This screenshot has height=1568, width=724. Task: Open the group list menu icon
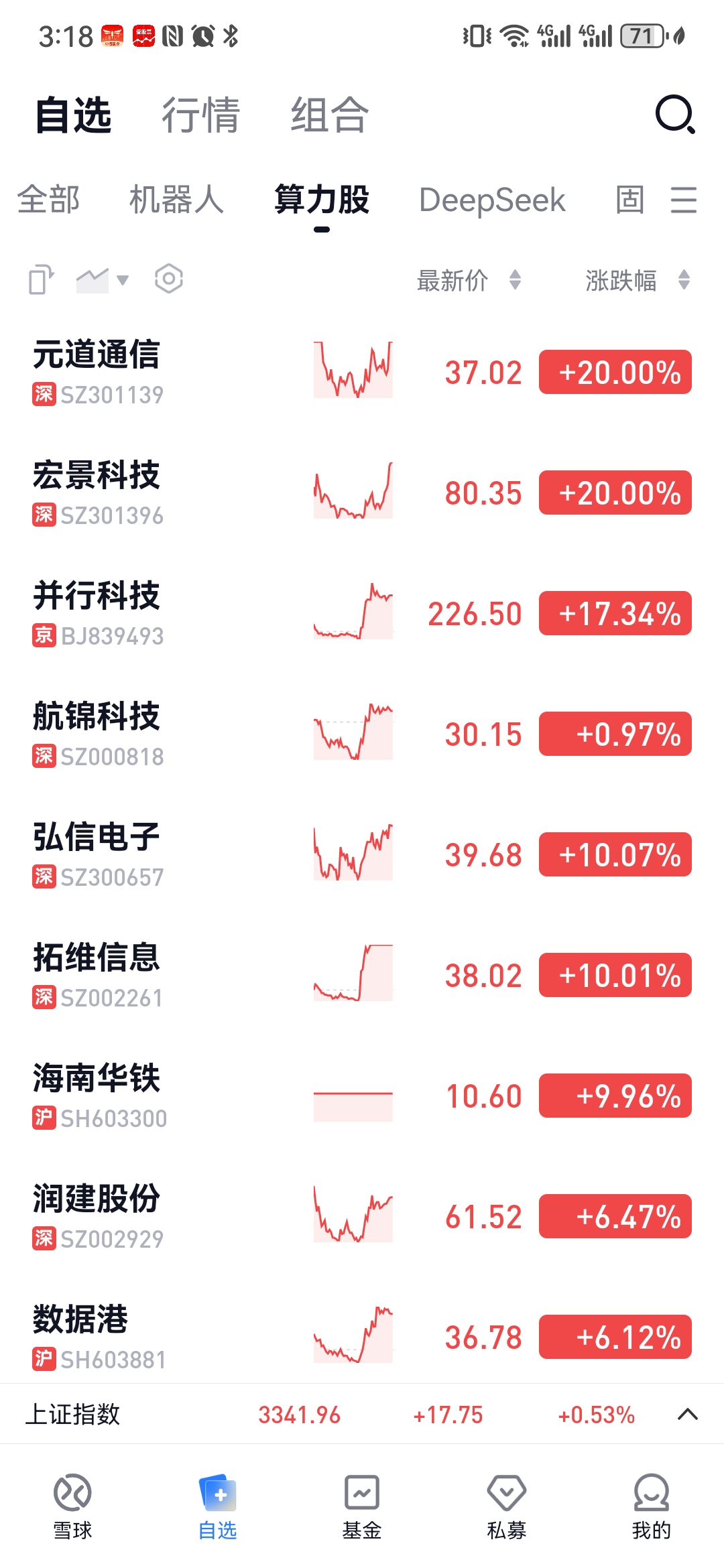[x=684, y=200]
